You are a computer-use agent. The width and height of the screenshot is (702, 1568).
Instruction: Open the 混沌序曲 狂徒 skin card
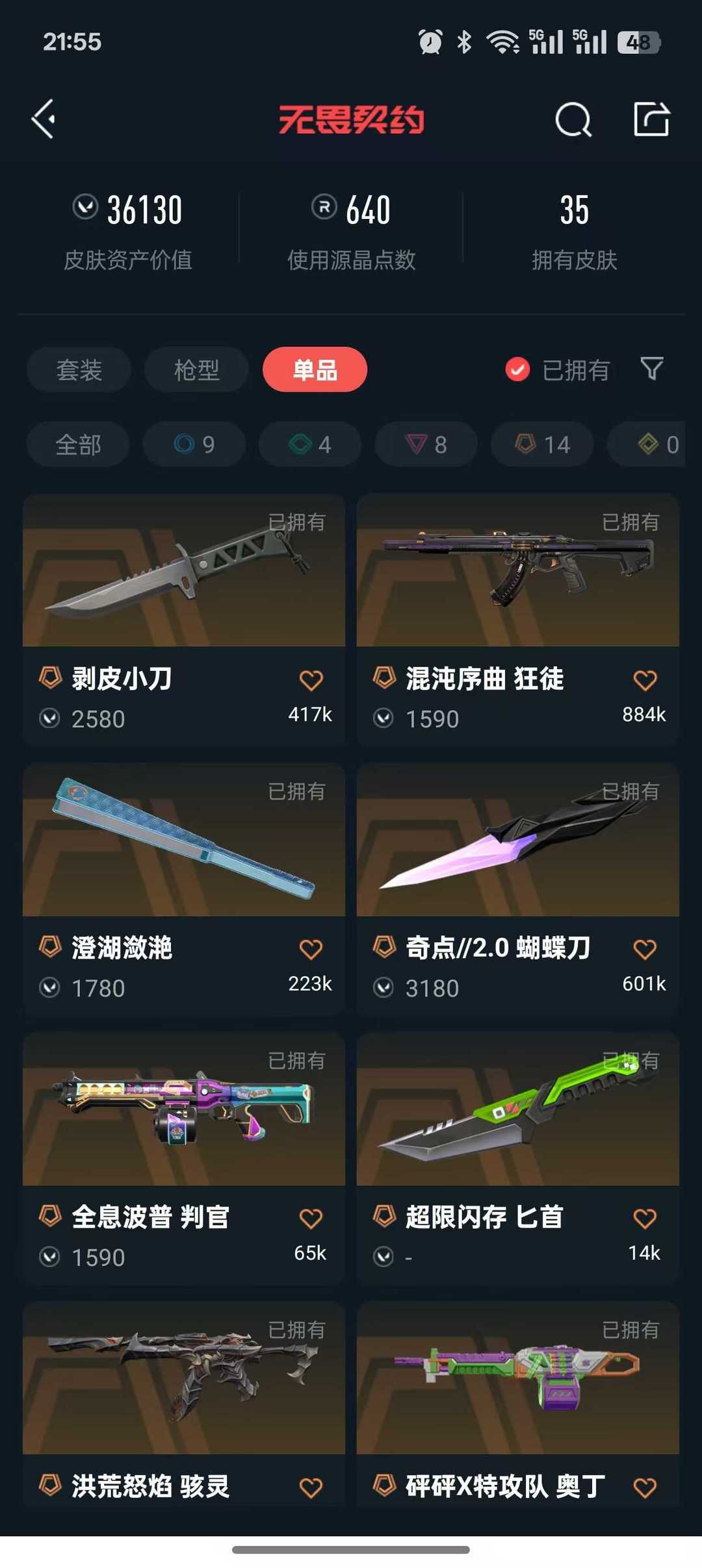(x=517, y=572)
